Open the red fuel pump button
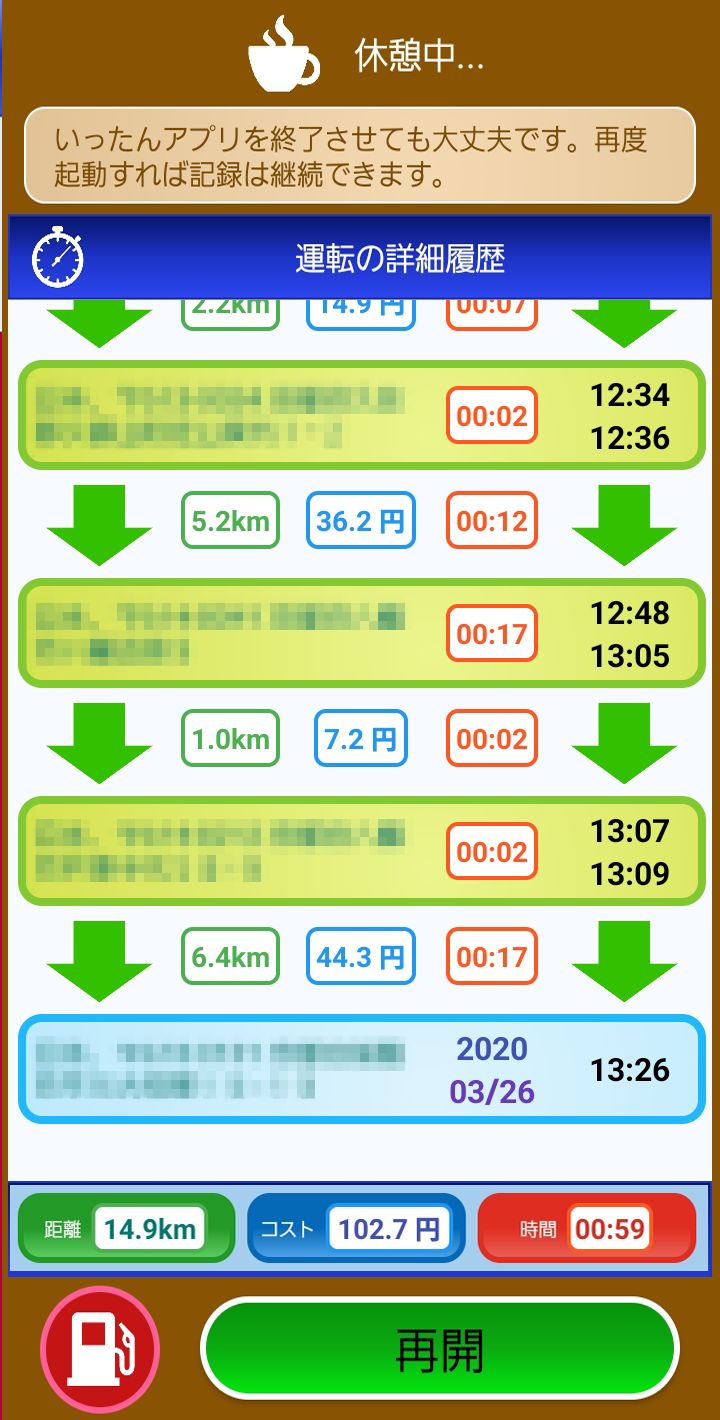The width and height of the screenshot is (720, 1420). tap(100, 1349)
